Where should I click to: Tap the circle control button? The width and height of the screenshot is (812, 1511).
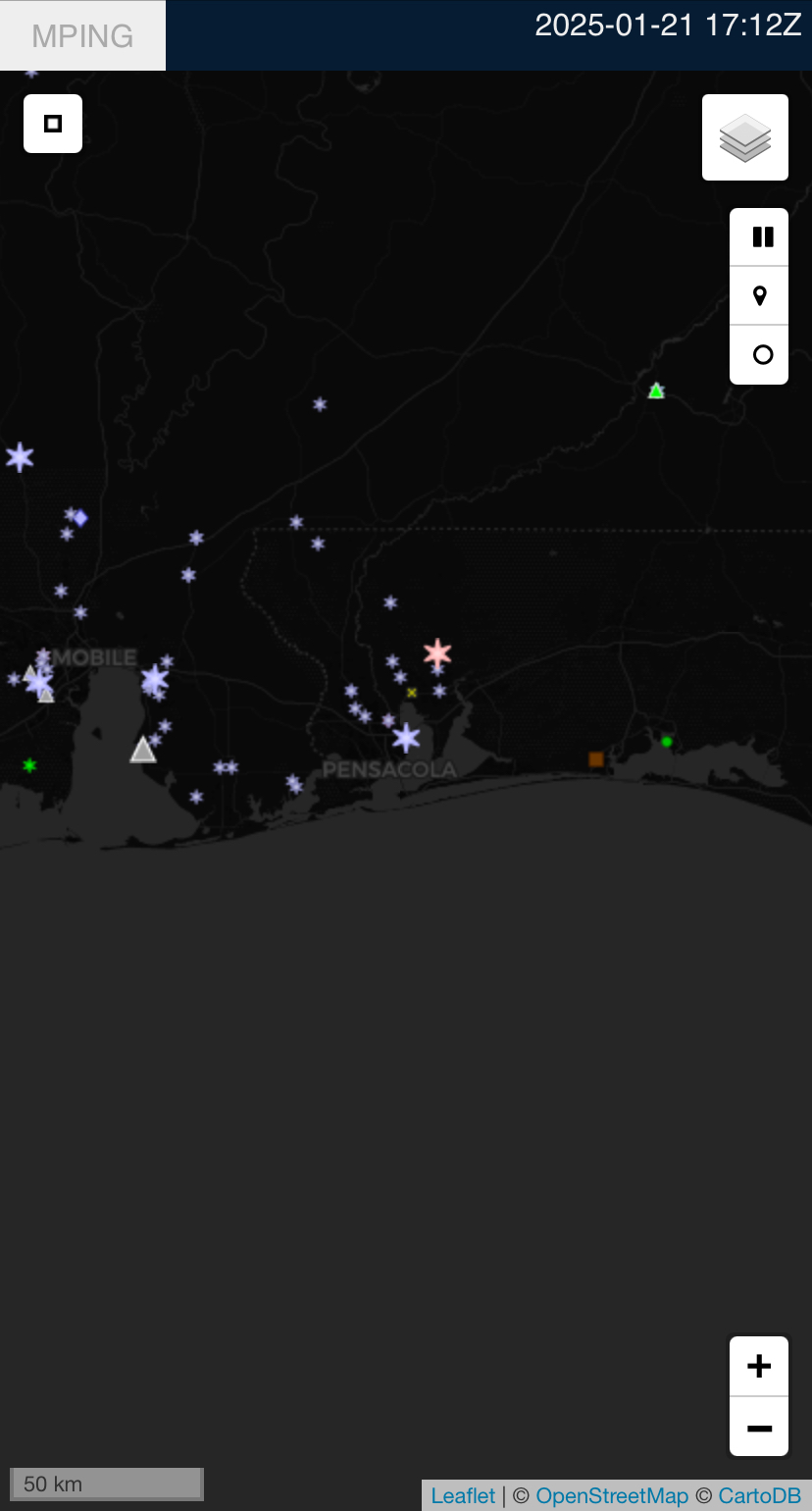(x=759, y=355)
